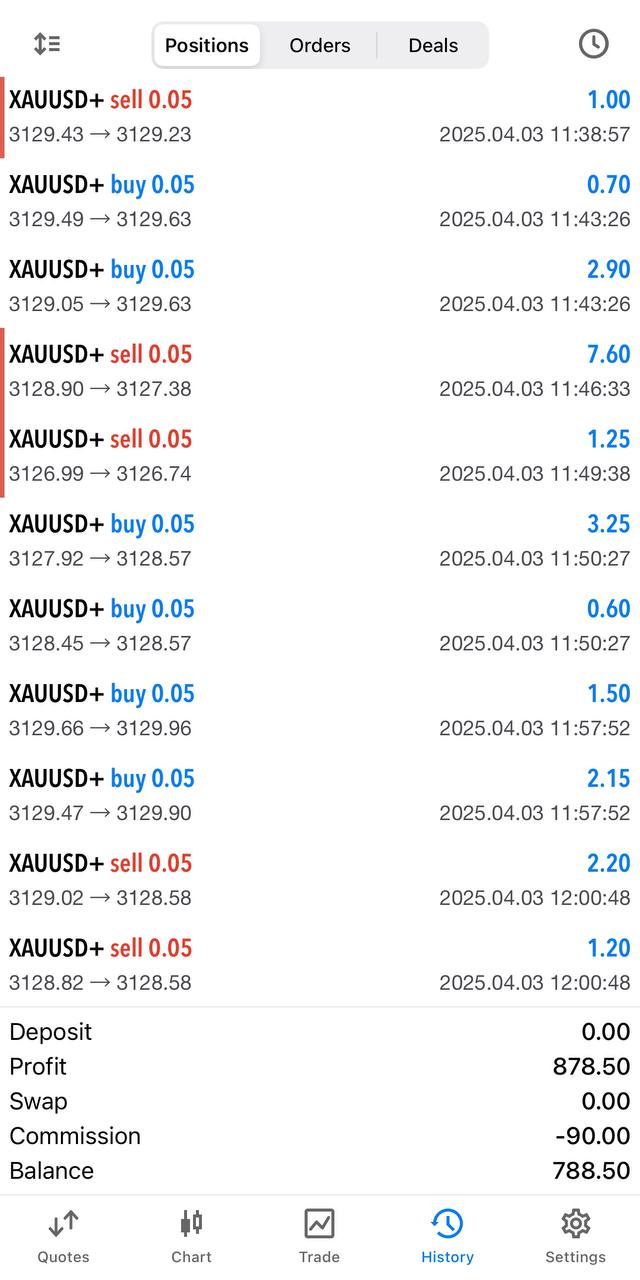Go to the Quotes tab
The height and width of the screenshot is (1280, 640).
click(x=63, y=1236)
